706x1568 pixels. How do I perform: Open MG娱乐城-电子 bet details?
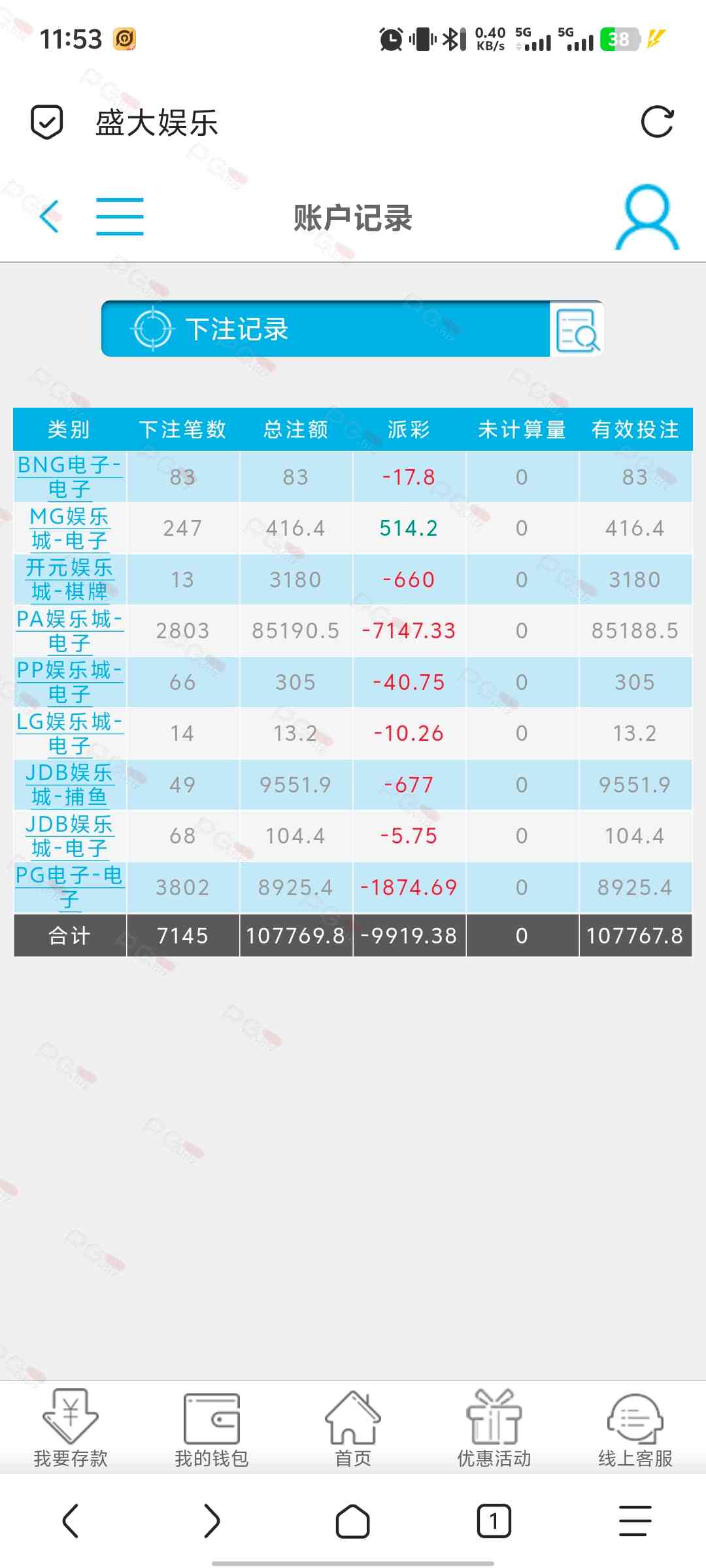tap(69, 528)
